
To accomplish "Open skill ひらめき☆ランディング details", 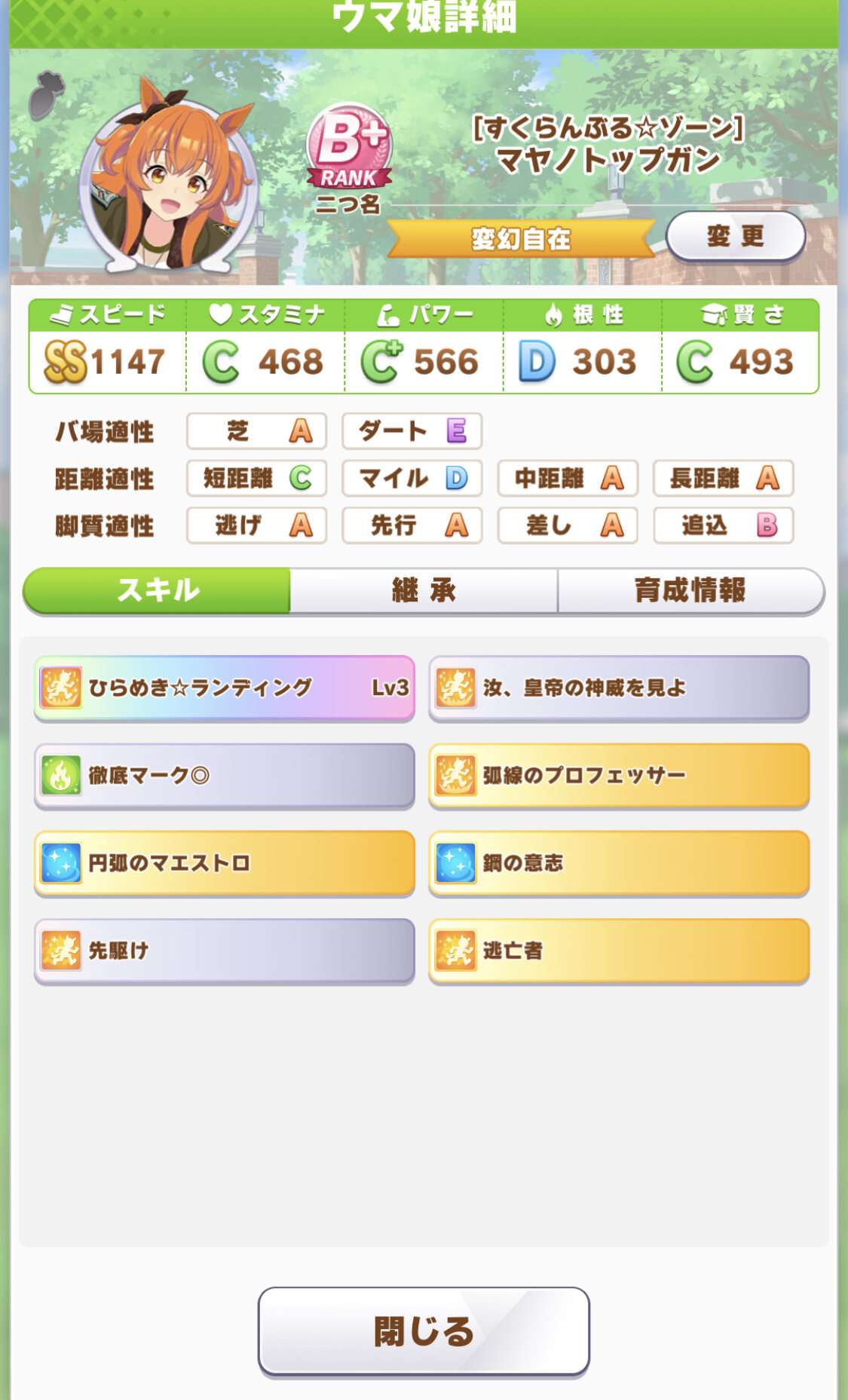I will click(225, 688).
